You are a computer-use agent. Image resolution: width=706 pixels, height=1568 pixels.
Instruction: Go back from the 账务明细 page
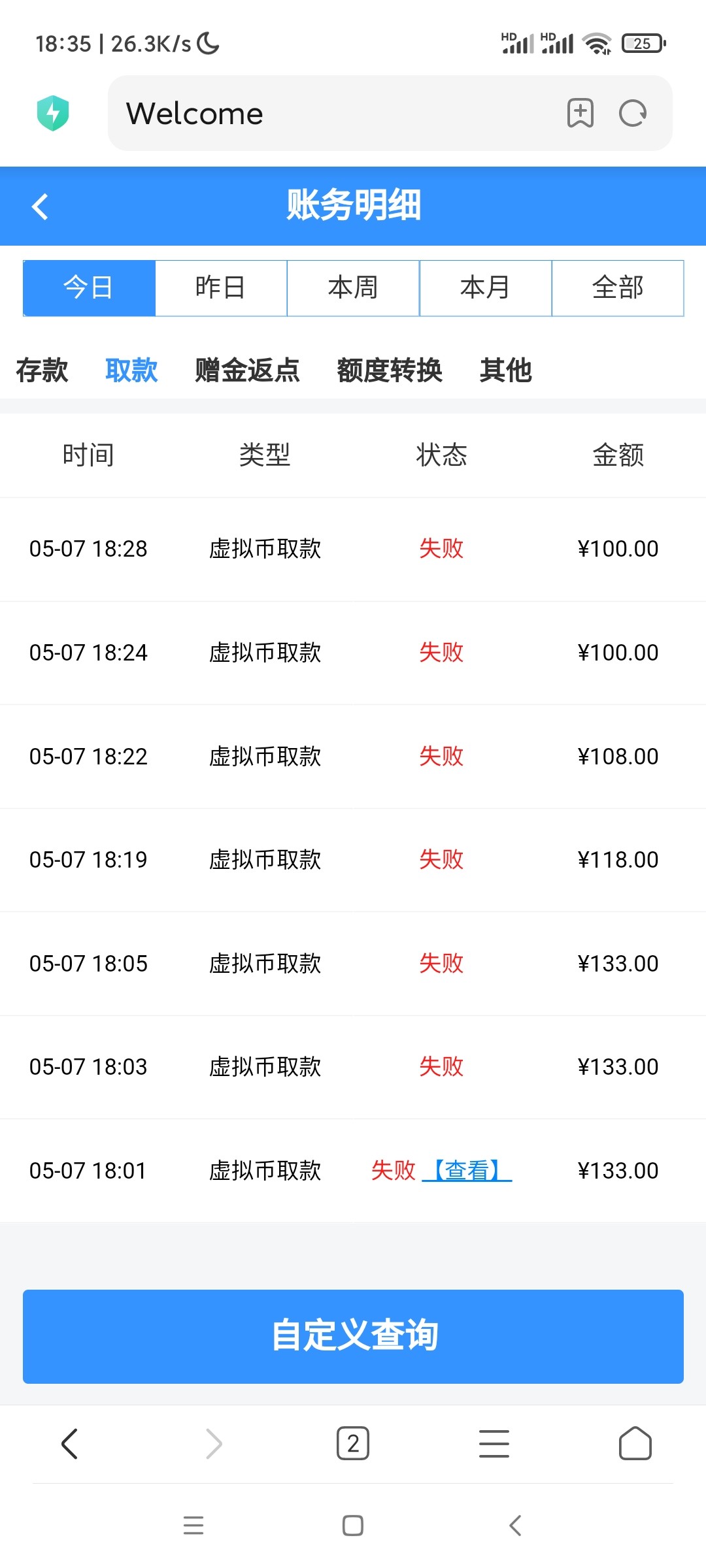point(41,206)
